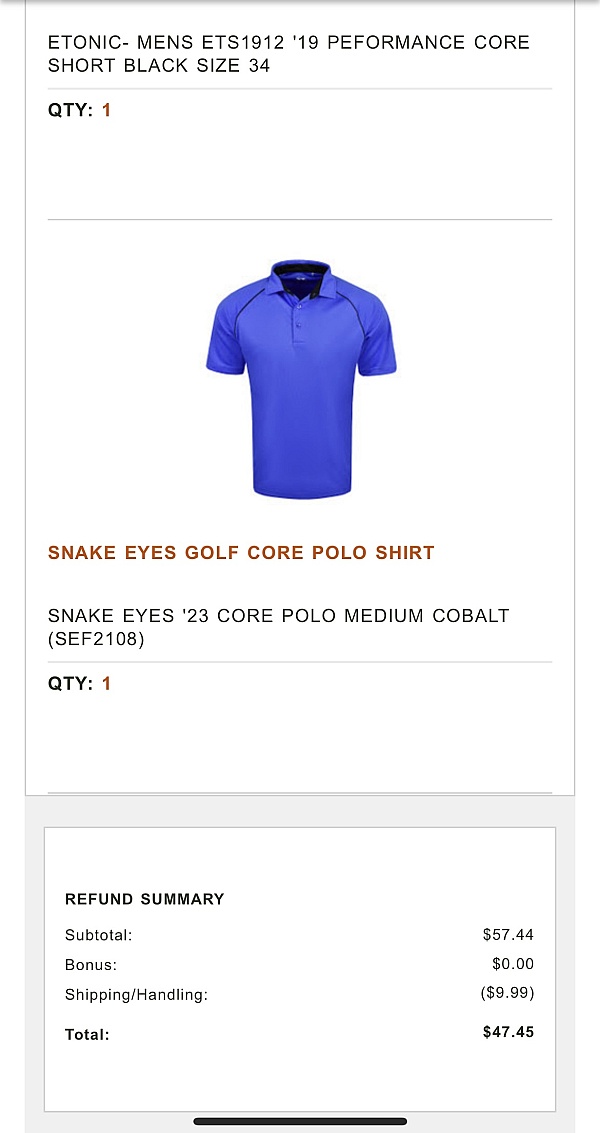Open the Snake Eyes Golf Core Polo Shirt link
Viewport: 600px width, 1133px height.
point(241,552)
